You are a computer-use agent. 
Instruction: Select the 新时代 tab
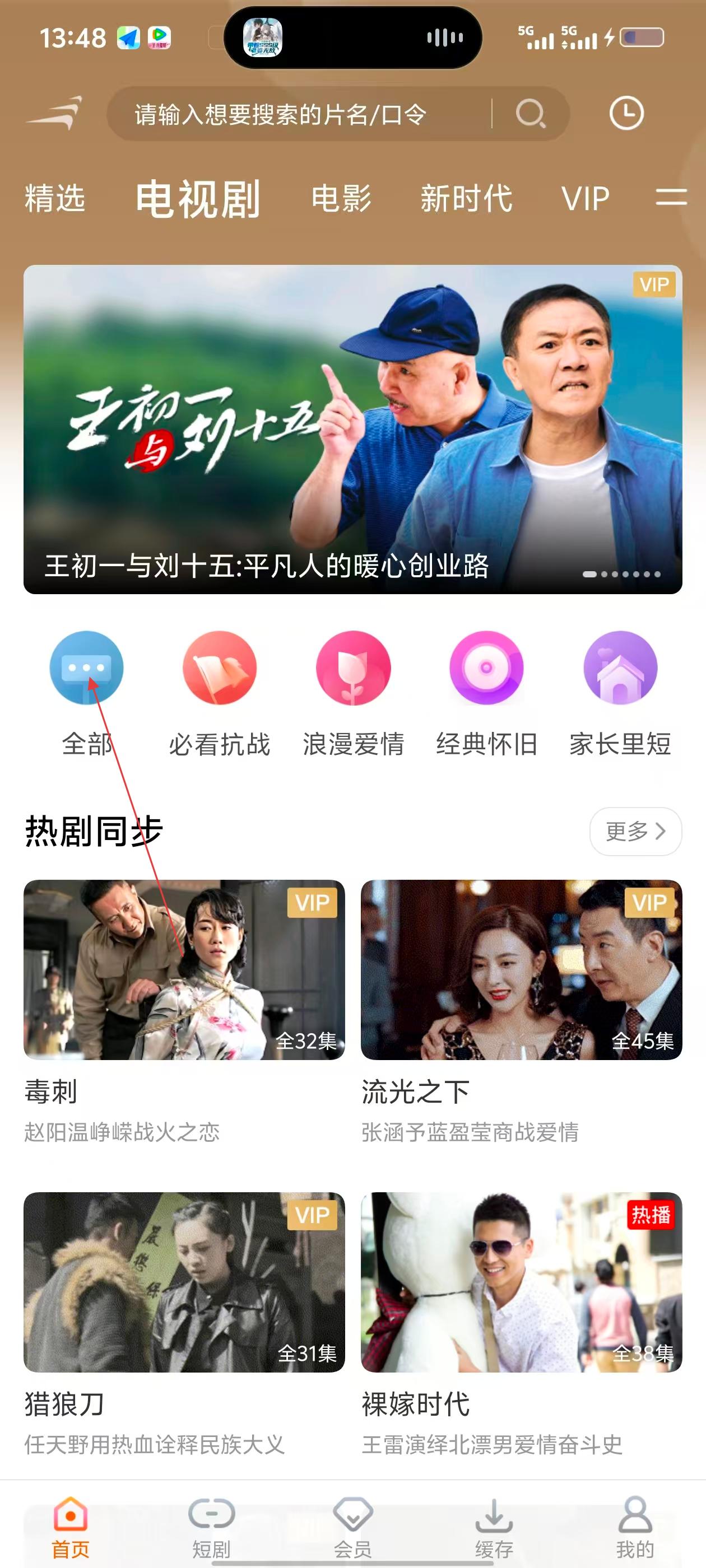point(466,199)
